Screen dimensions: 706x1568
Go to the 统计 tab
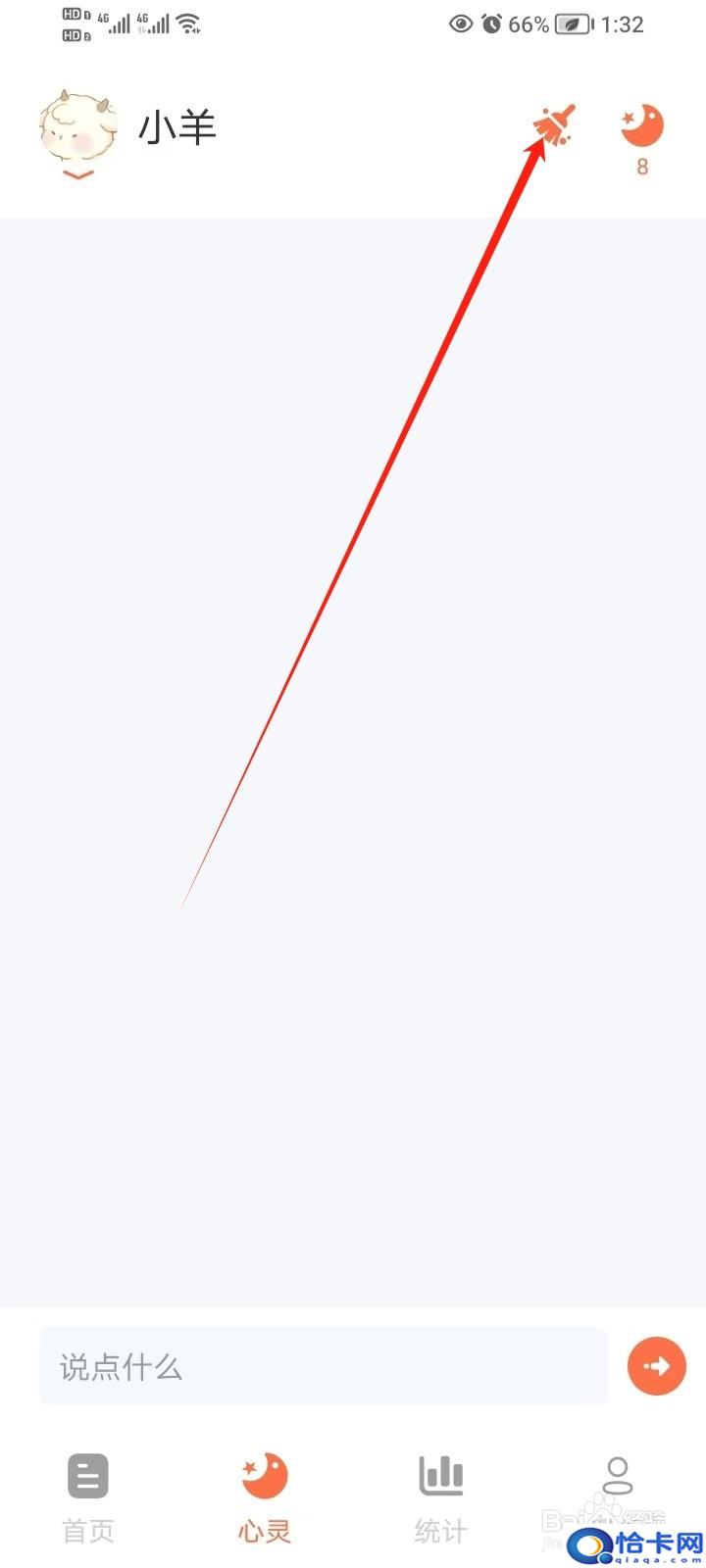coord(441,1498)
